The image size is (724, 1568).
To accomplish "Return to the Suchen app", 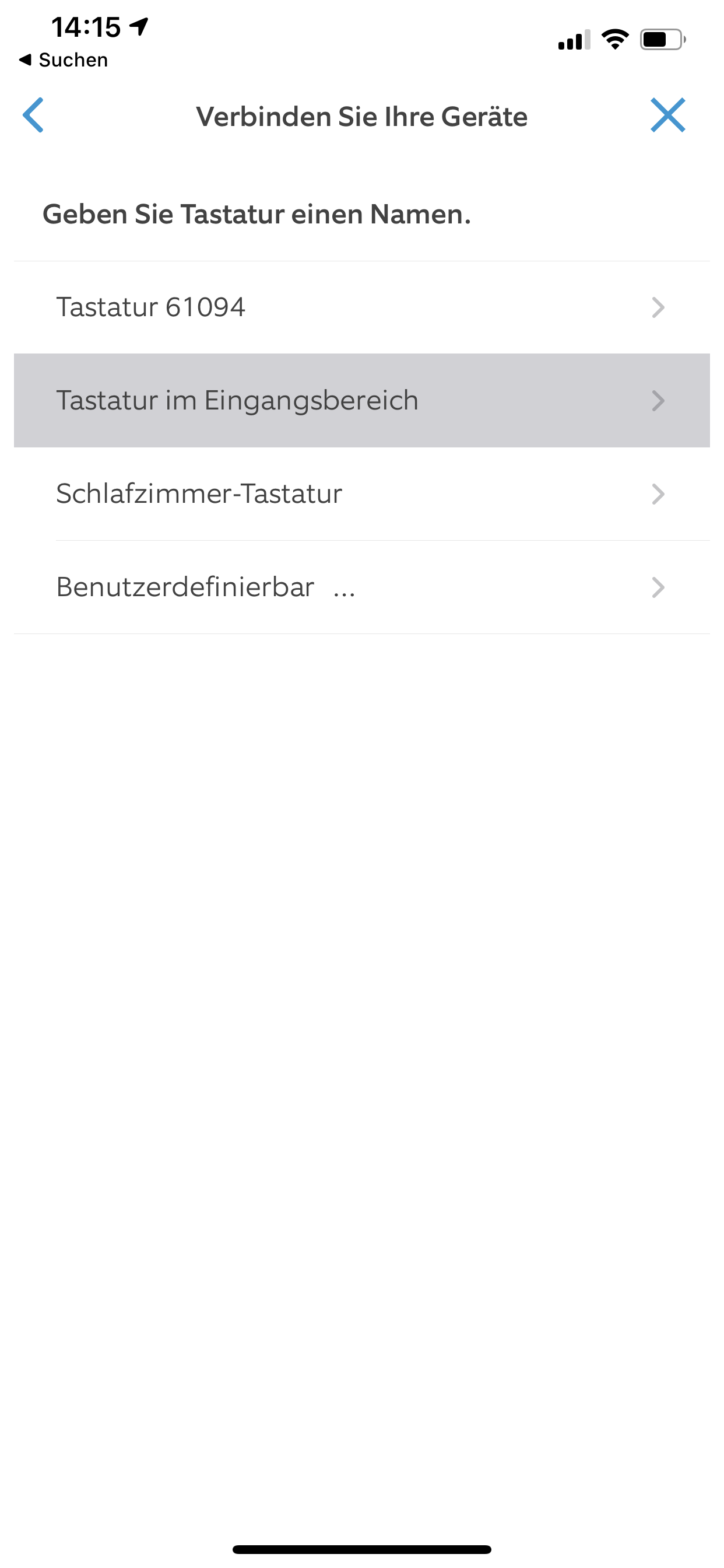I will coord(64,60).
